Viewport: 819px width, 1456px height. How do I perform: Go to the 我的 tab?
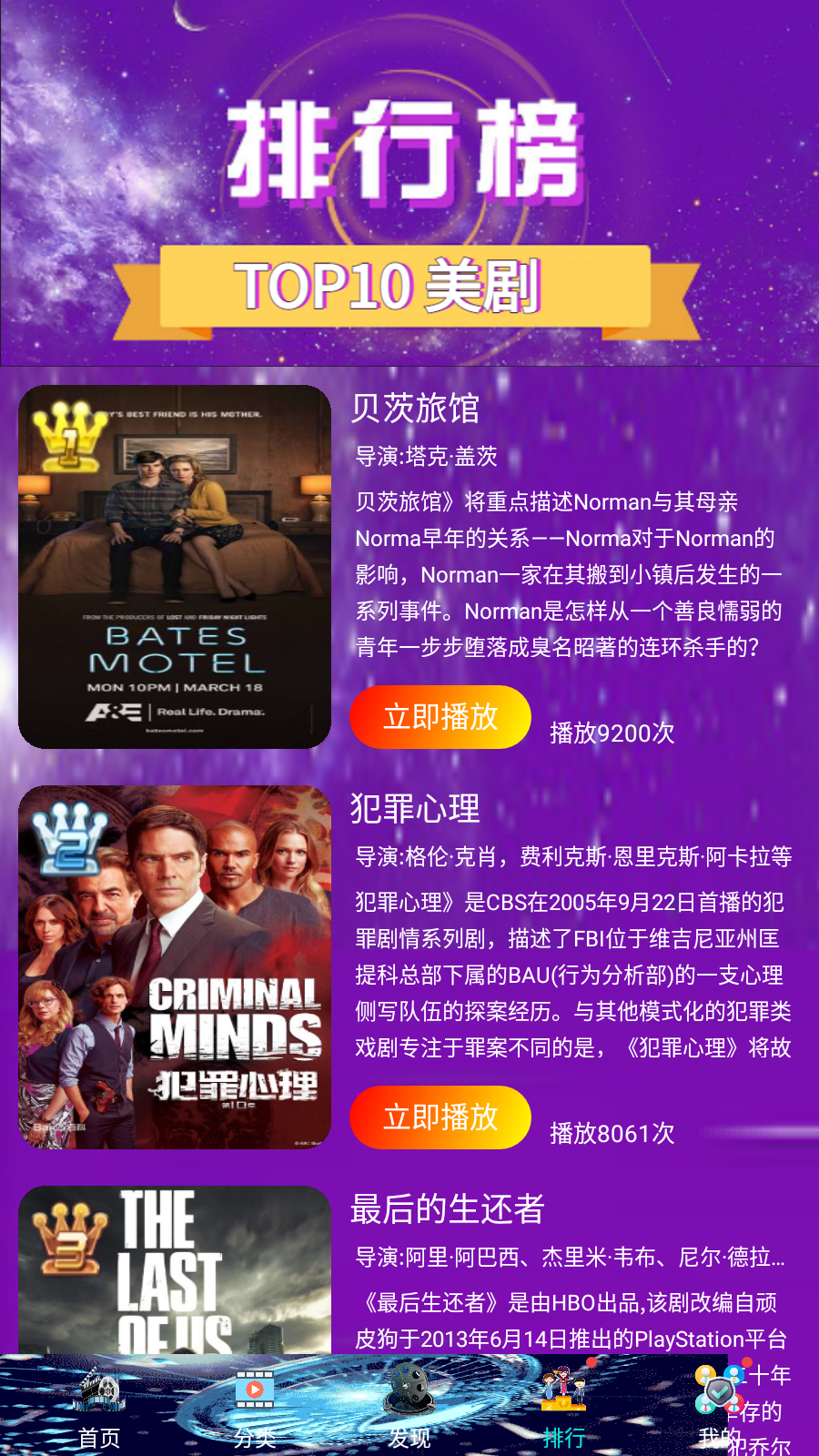click(x=719, y=1406)
